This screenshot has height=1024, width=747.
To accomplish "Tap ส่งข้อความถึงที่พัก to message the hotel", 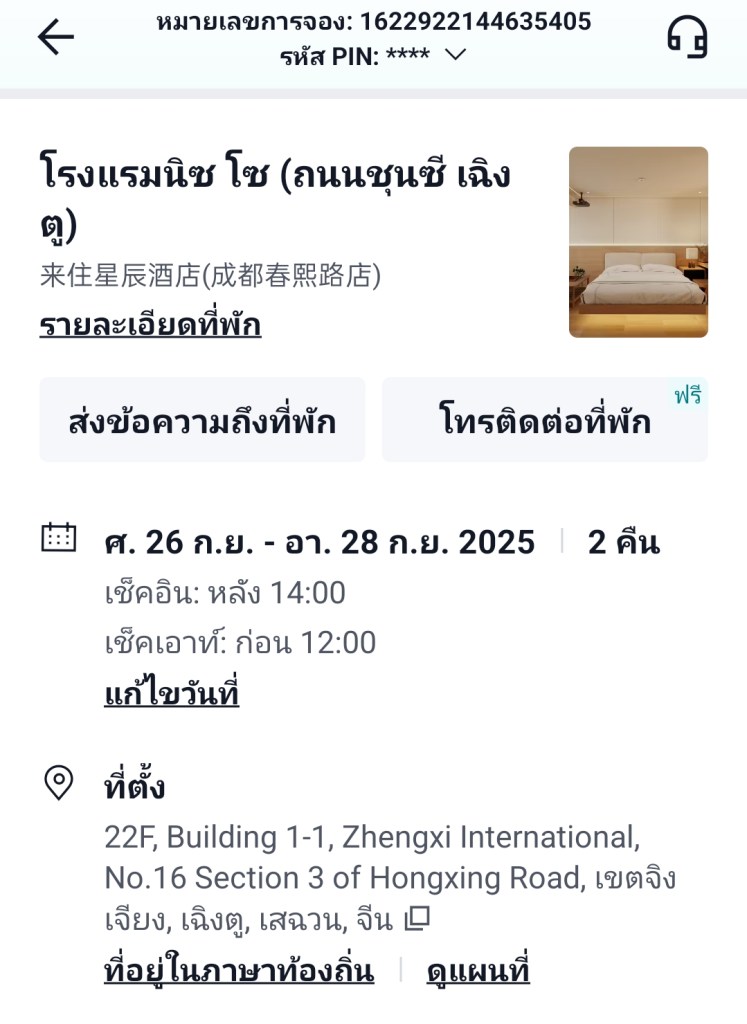I will [202, 421].
